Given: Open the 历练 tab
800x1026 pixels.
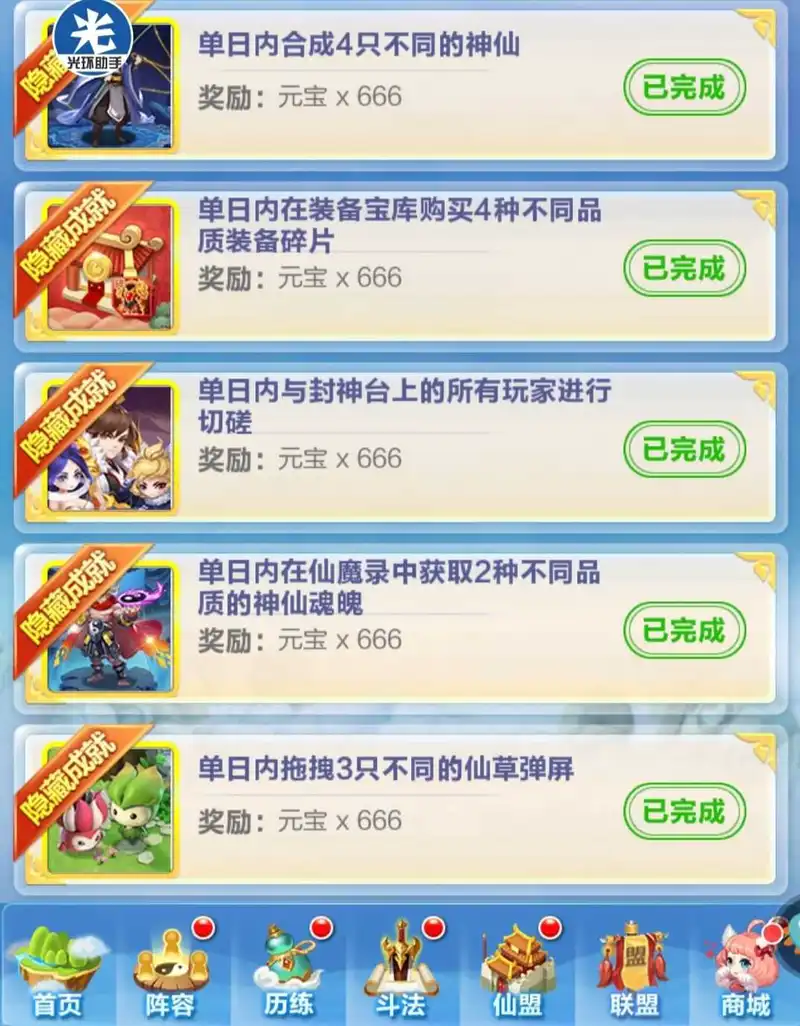Looking at the screenshot, I should tap(288, 970).
